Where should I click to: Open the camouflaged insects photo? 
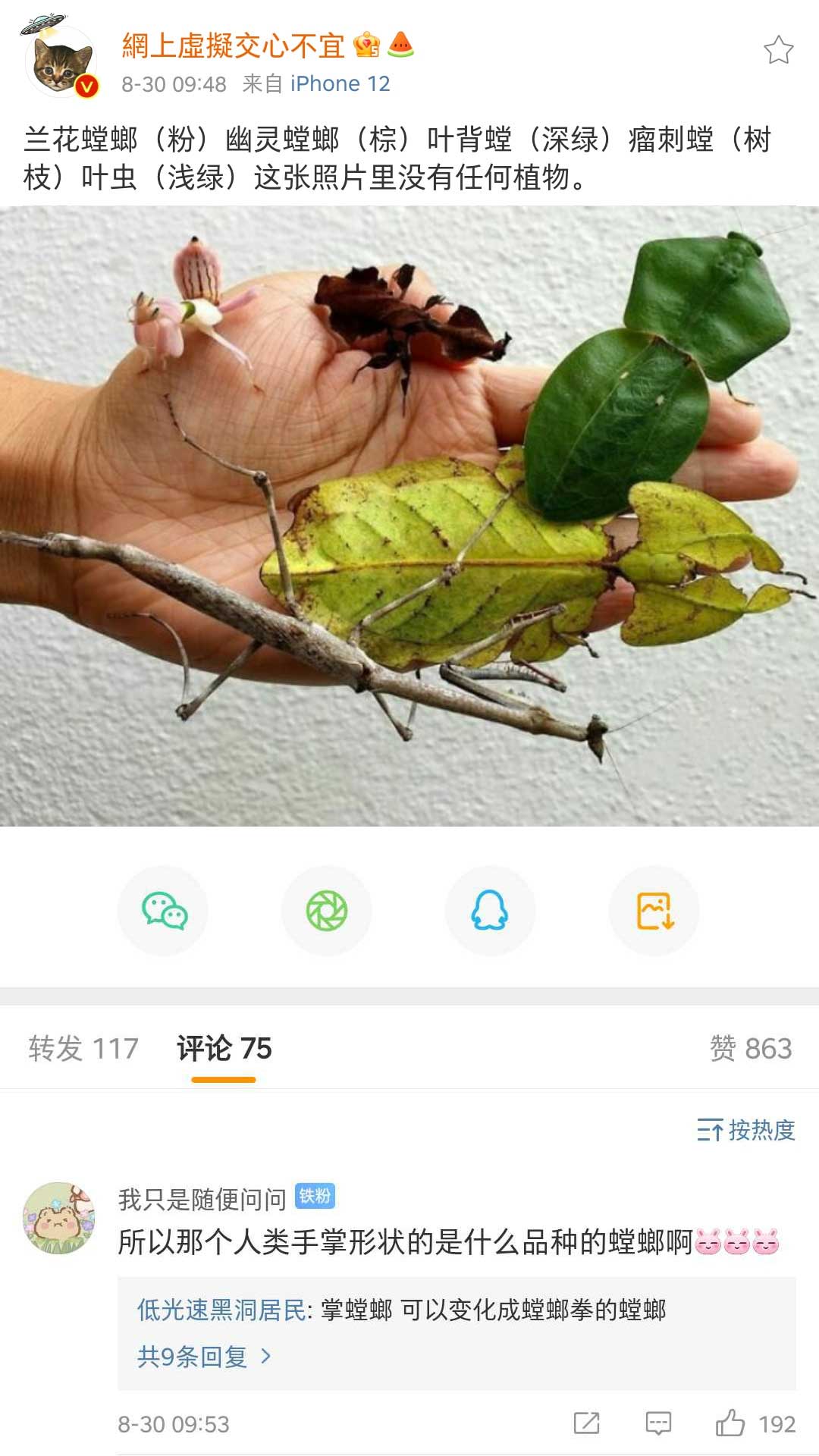409,516
